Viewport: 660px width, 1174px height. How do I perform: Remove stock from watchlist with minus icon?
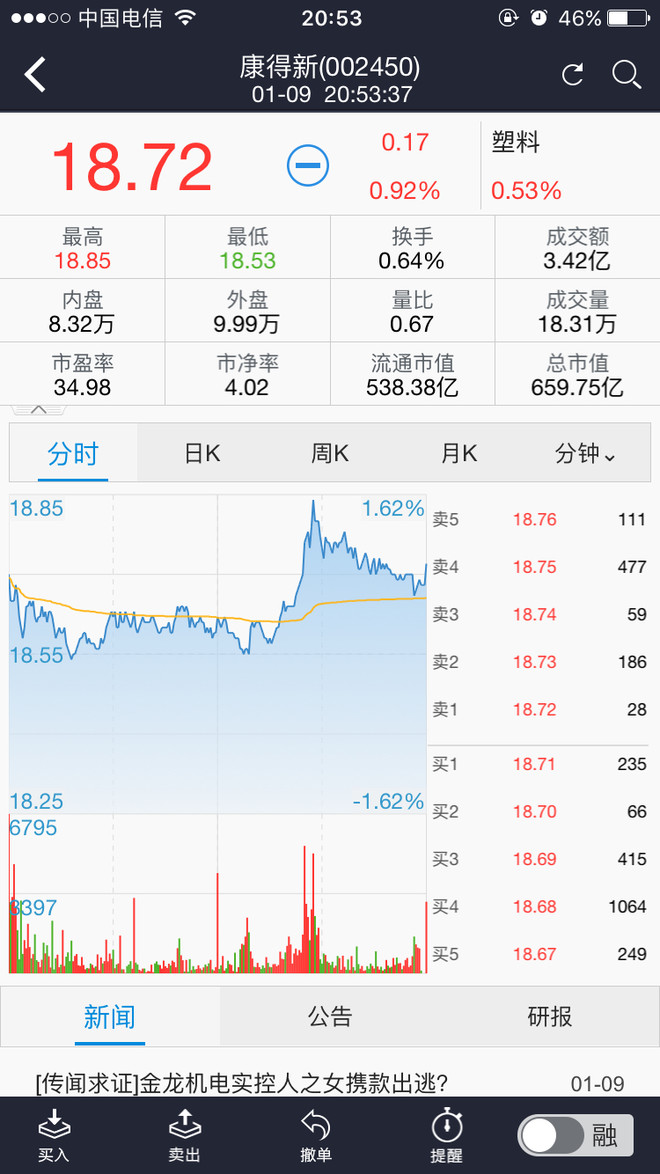[x=308, y=165]
